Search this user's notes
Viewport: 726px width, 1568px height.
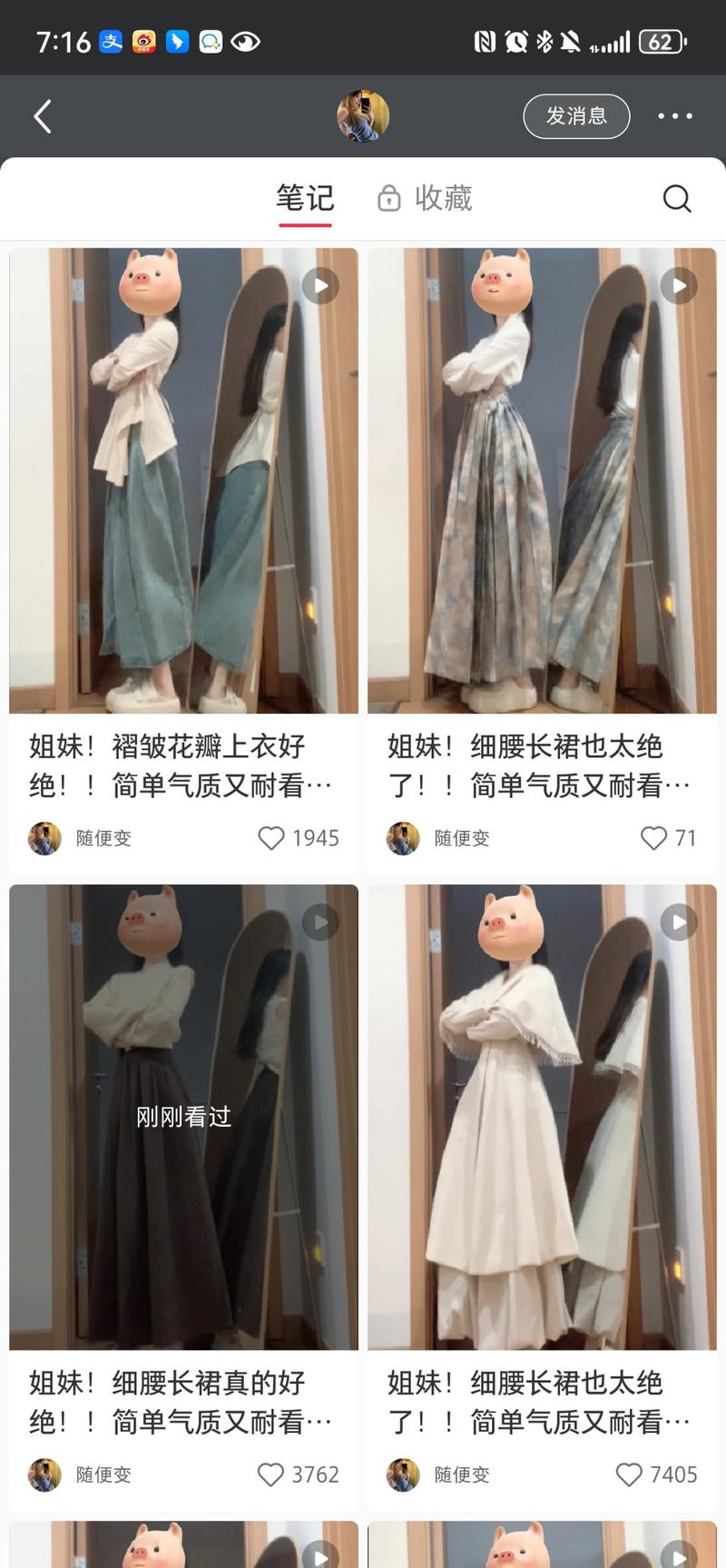click(677, 198)
